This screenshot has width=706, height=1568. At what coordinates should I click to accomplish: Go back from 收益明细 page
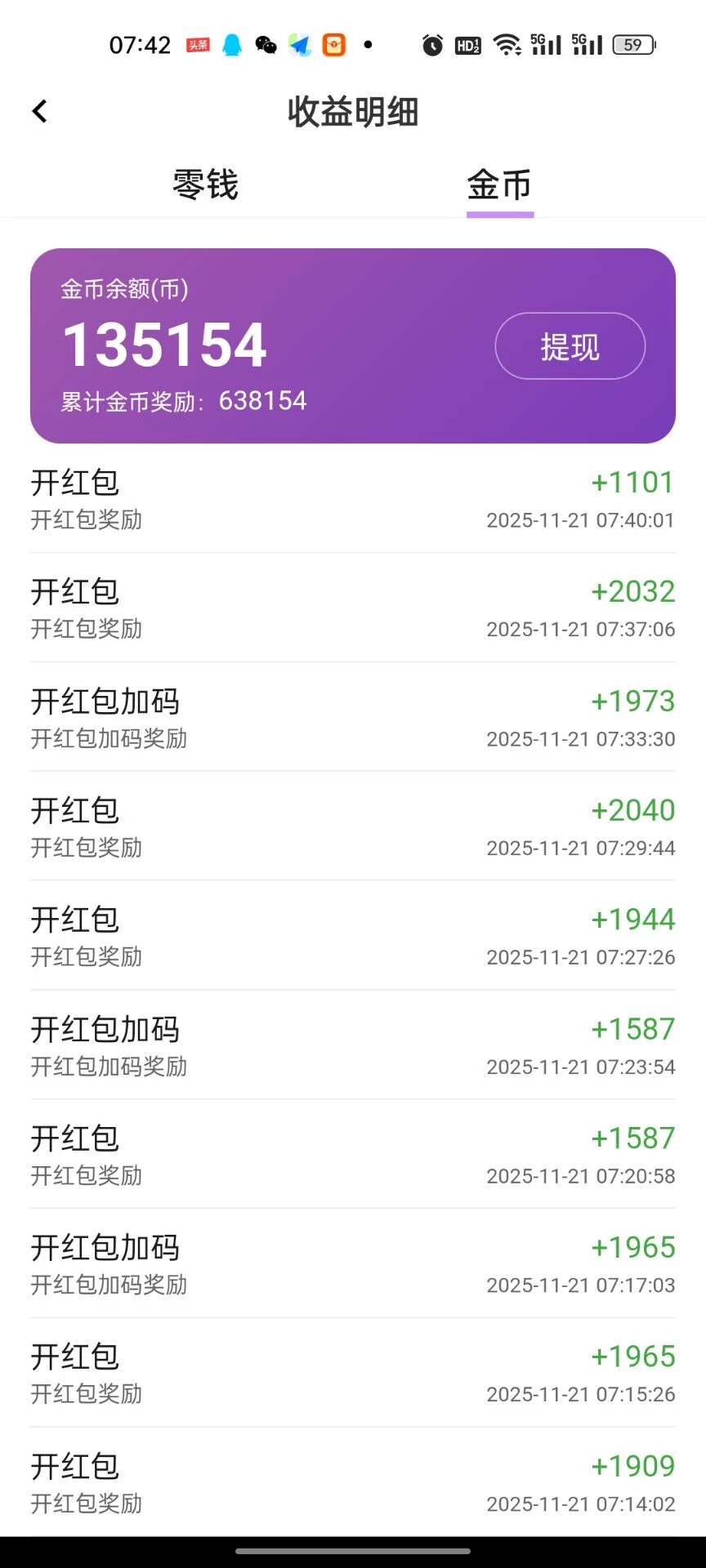40,111
